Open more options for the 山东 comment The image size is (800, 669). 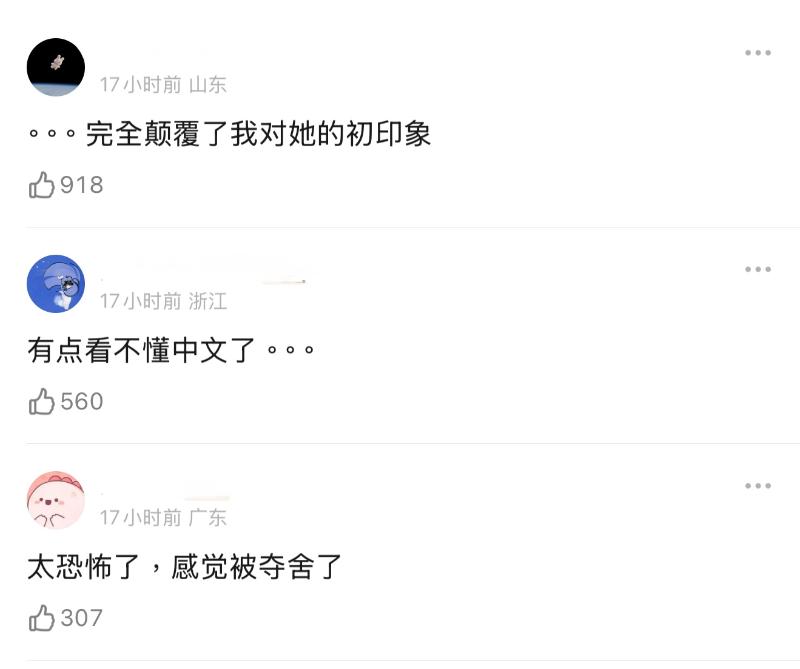[757, 53]
